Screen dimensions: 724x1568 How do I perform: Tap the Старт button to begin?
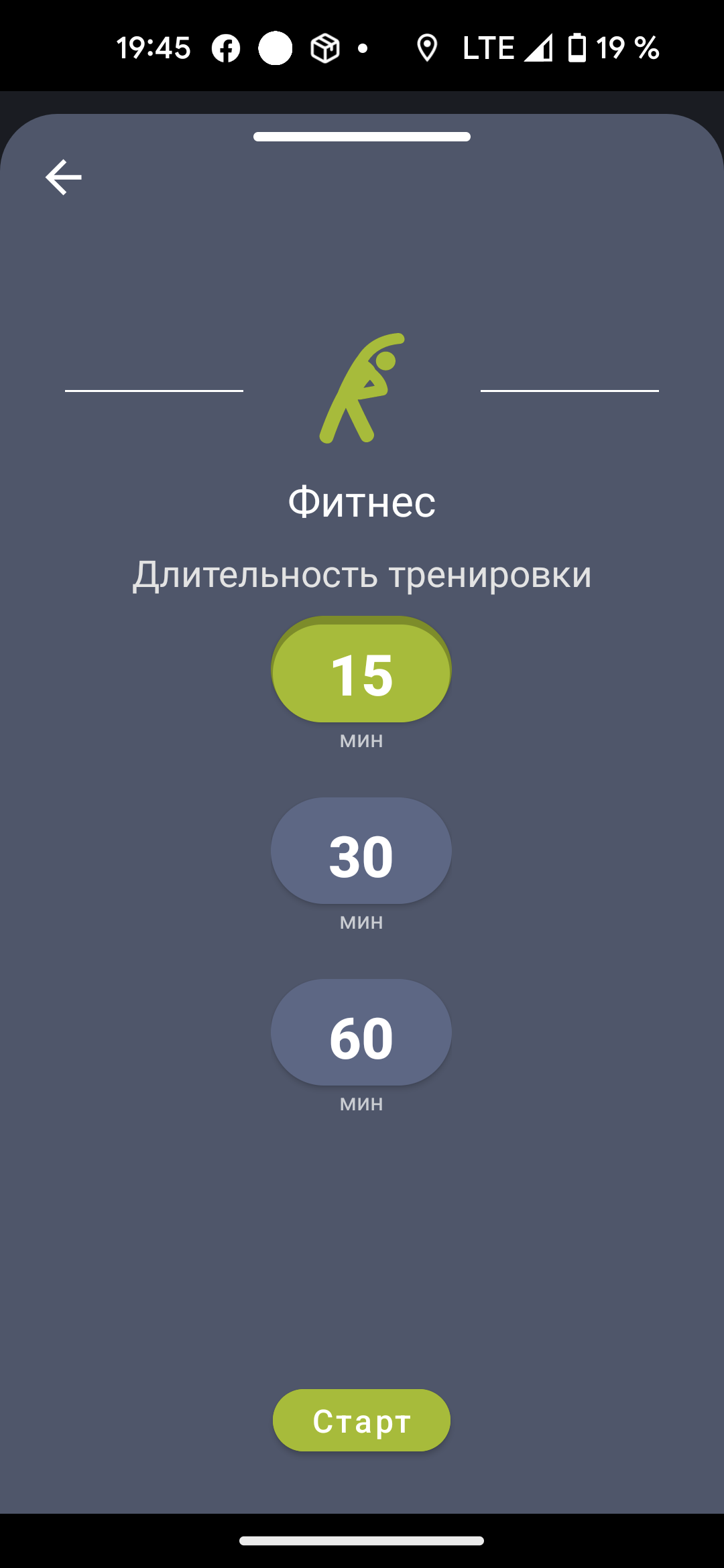361,1420
